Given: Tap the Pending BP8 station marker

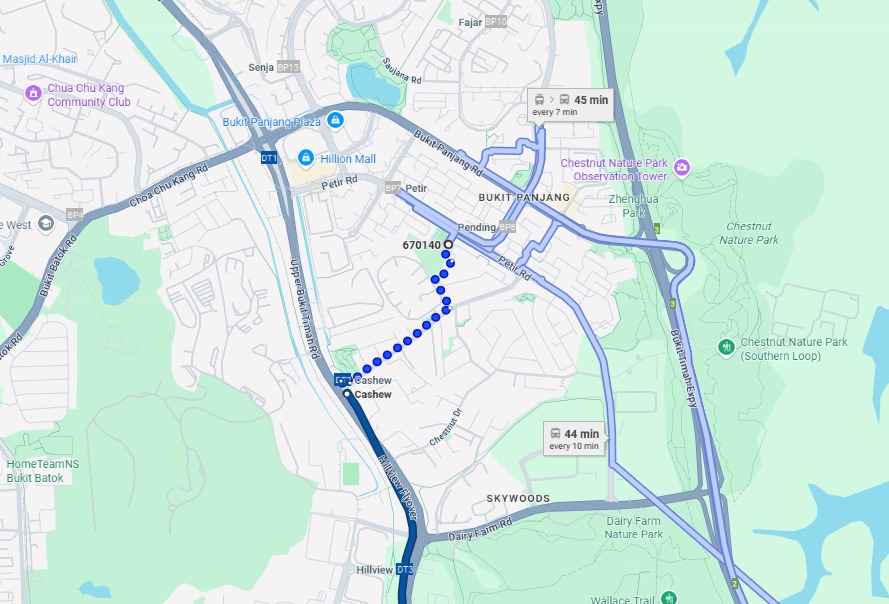Looking at the screenshot, I should point(507,227).
